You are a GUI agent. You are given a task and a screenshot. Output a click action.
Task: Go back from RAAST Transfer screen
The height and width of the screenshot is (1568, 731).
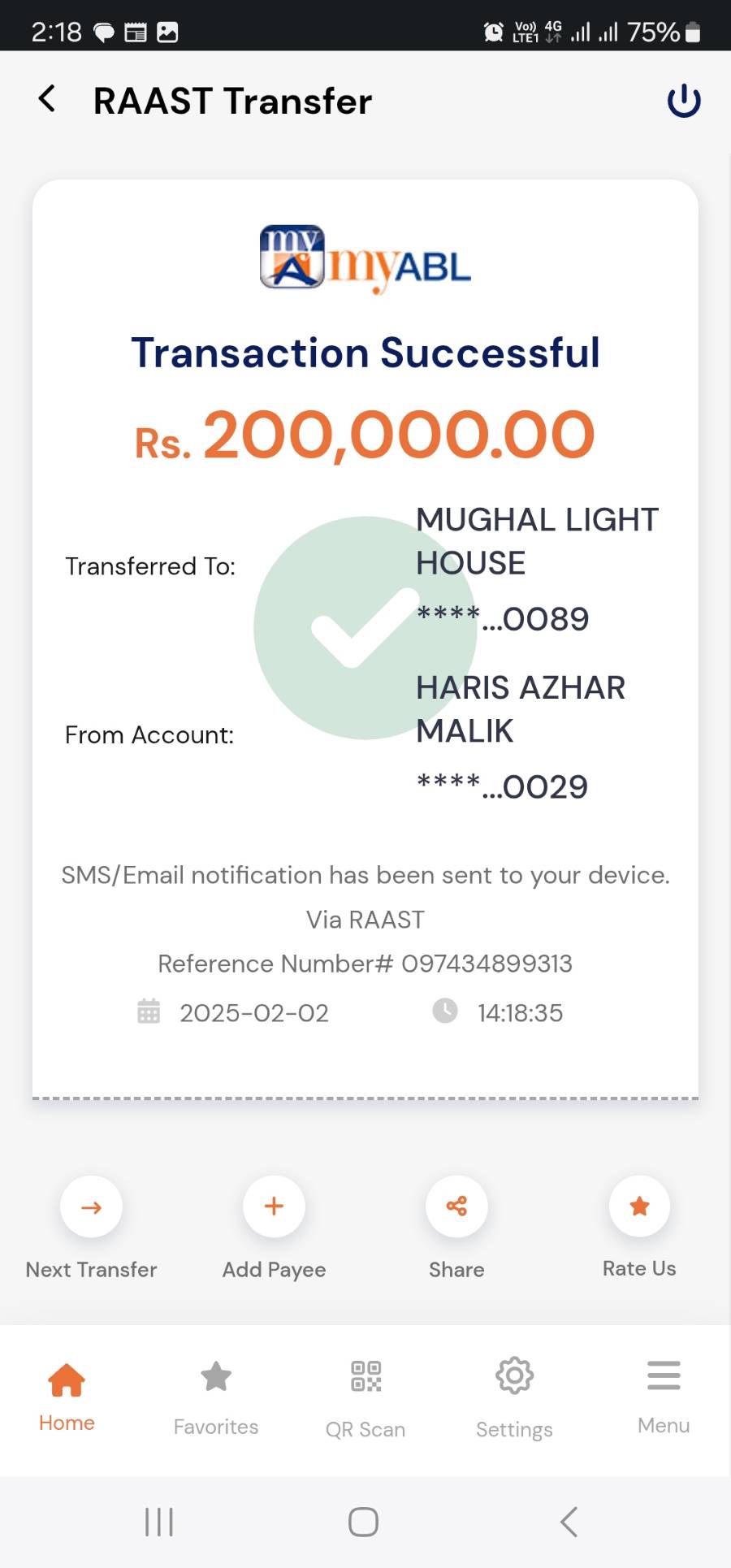pos(48,100)
